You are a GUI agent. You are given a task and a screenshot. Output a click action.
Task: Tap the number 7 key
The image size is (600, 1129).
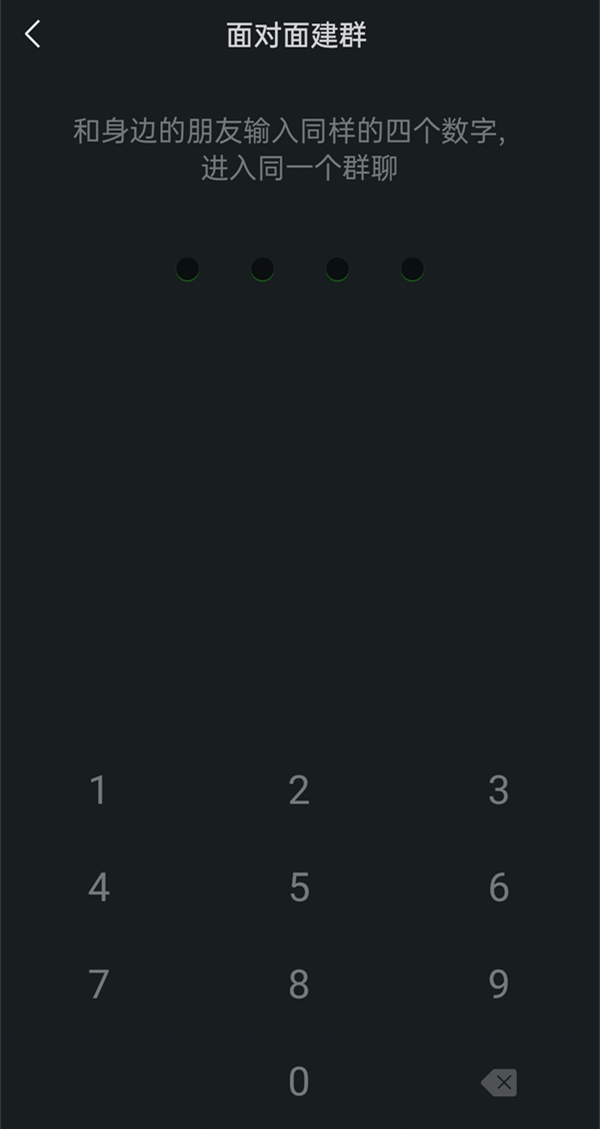[98, 985]
